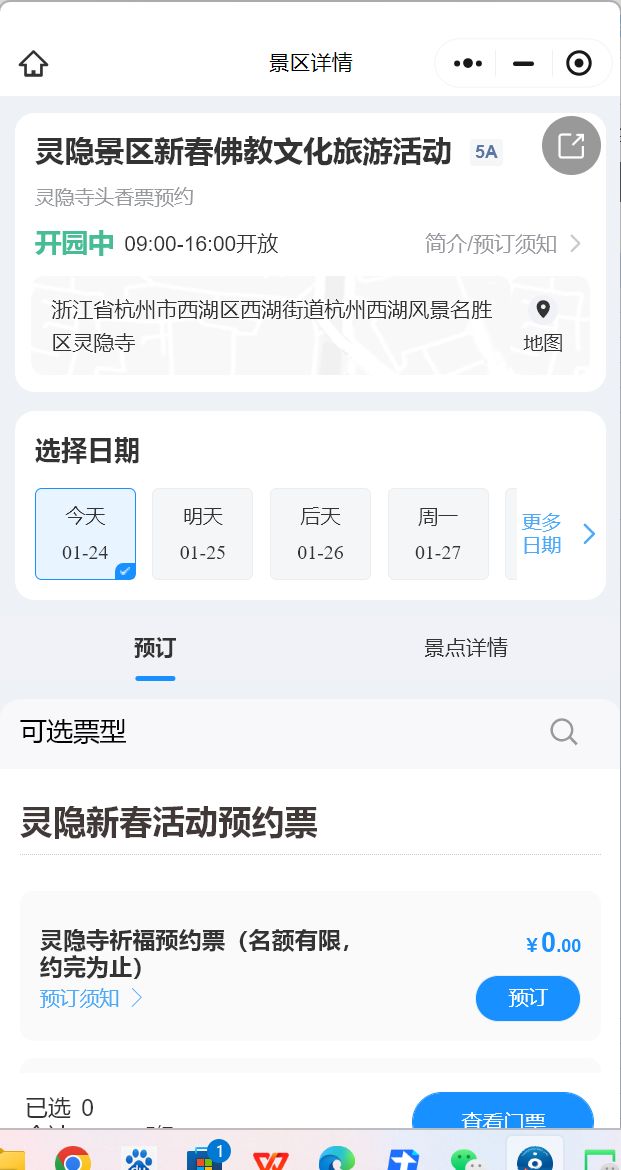Tap the share icon on the scenic card
621x1170 pixels.
click(x=571, y=146)
